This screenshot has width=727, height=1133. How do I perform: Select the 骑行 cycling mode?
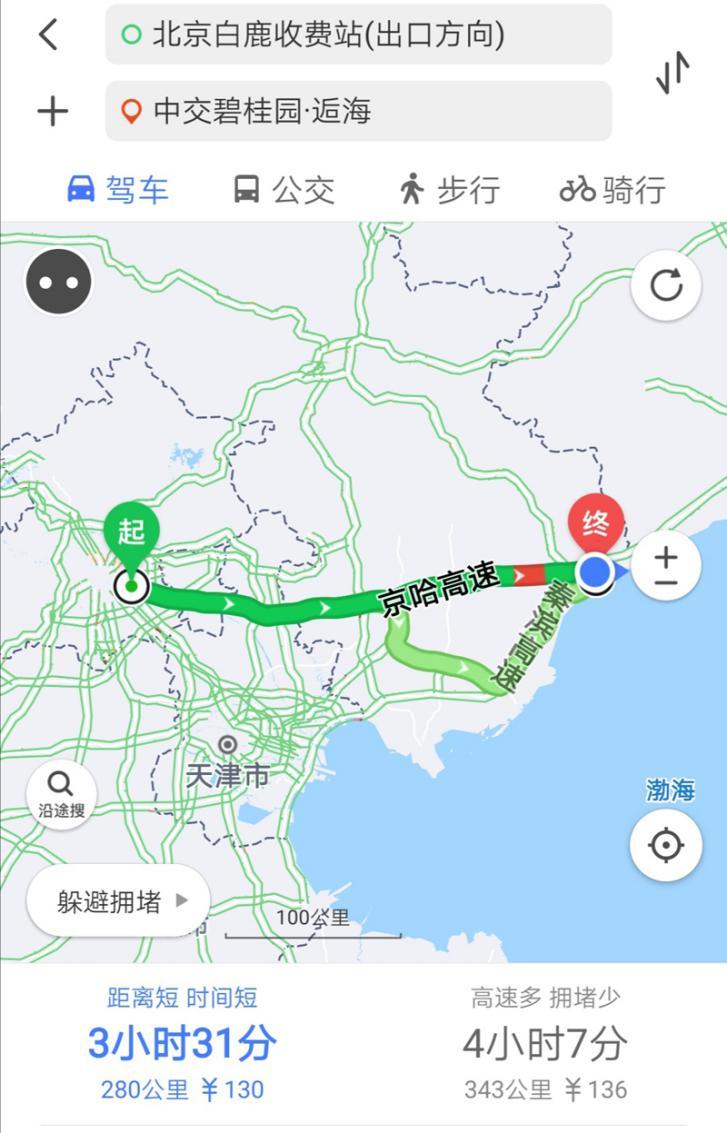tap(610, 190)
